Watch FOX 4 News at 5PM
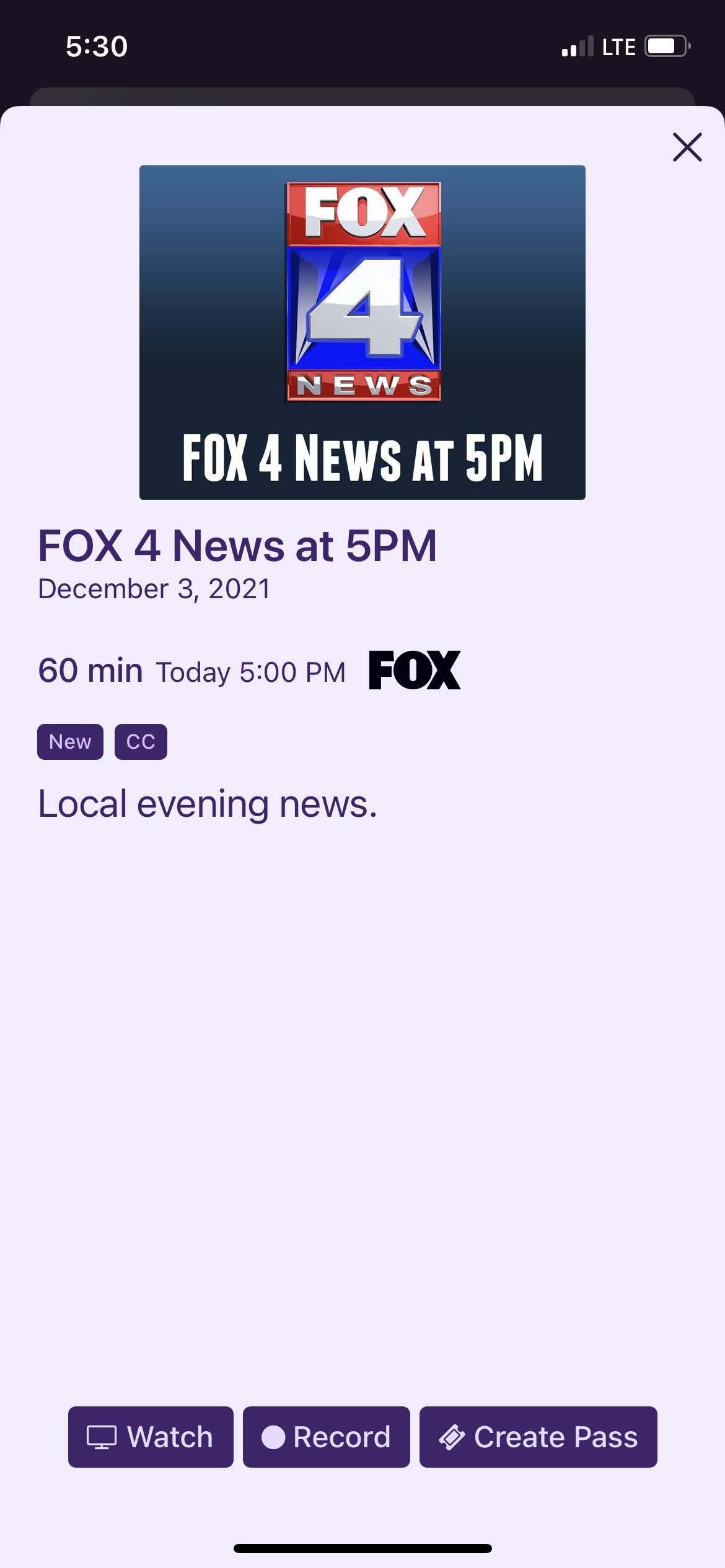This screenshot has width=725, height=1568. click(x=151, y=1437)
